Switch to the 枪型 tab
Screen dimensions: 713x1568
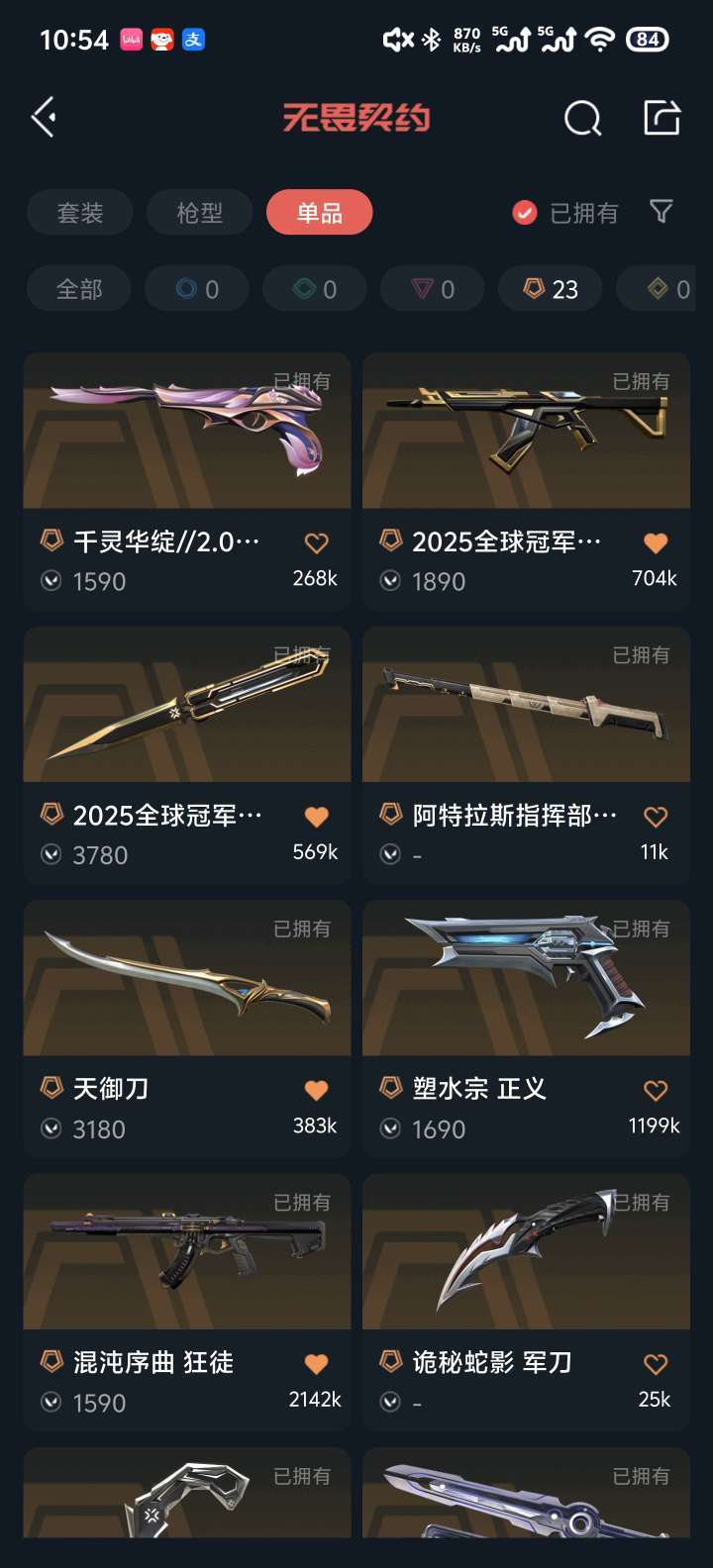(200, 213)
